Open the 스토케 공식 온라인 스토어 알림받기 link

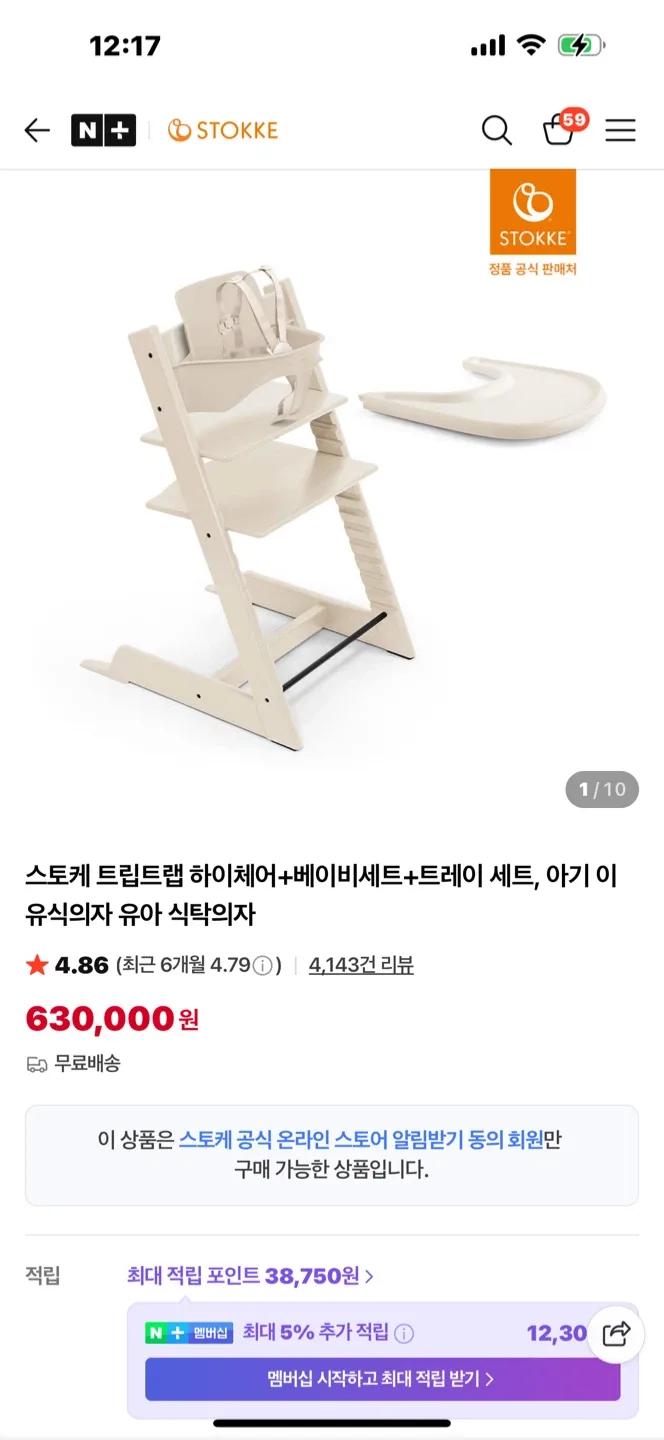(360, 1139)
